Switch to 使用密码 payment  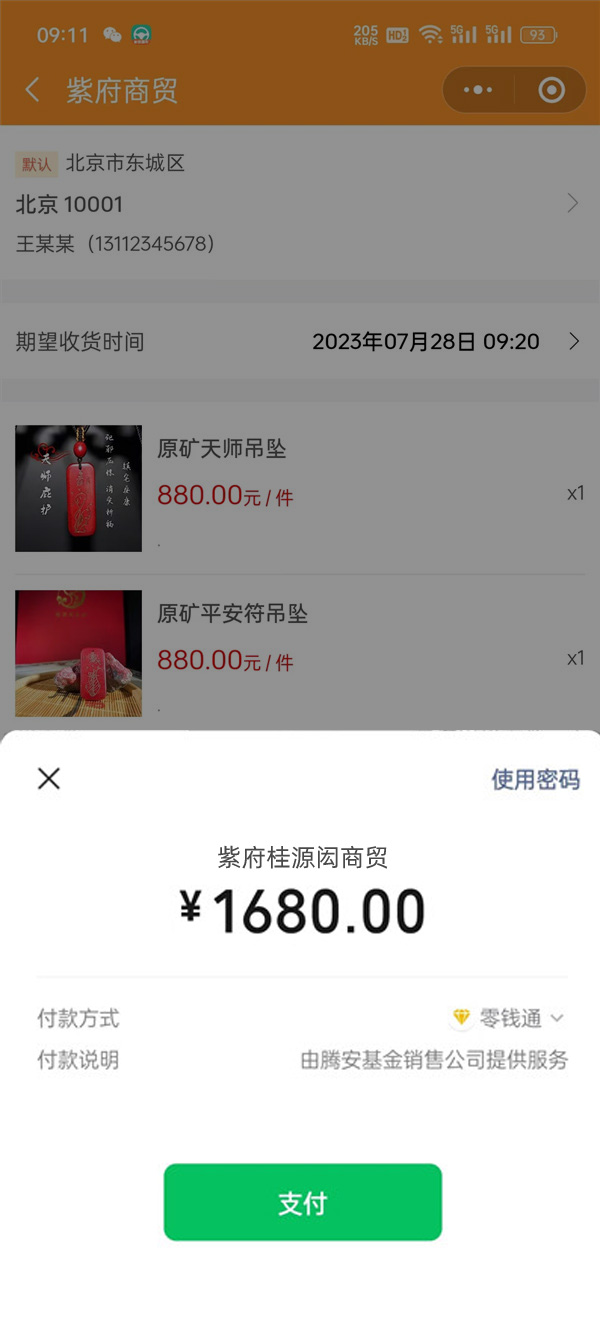pos(535,780)
